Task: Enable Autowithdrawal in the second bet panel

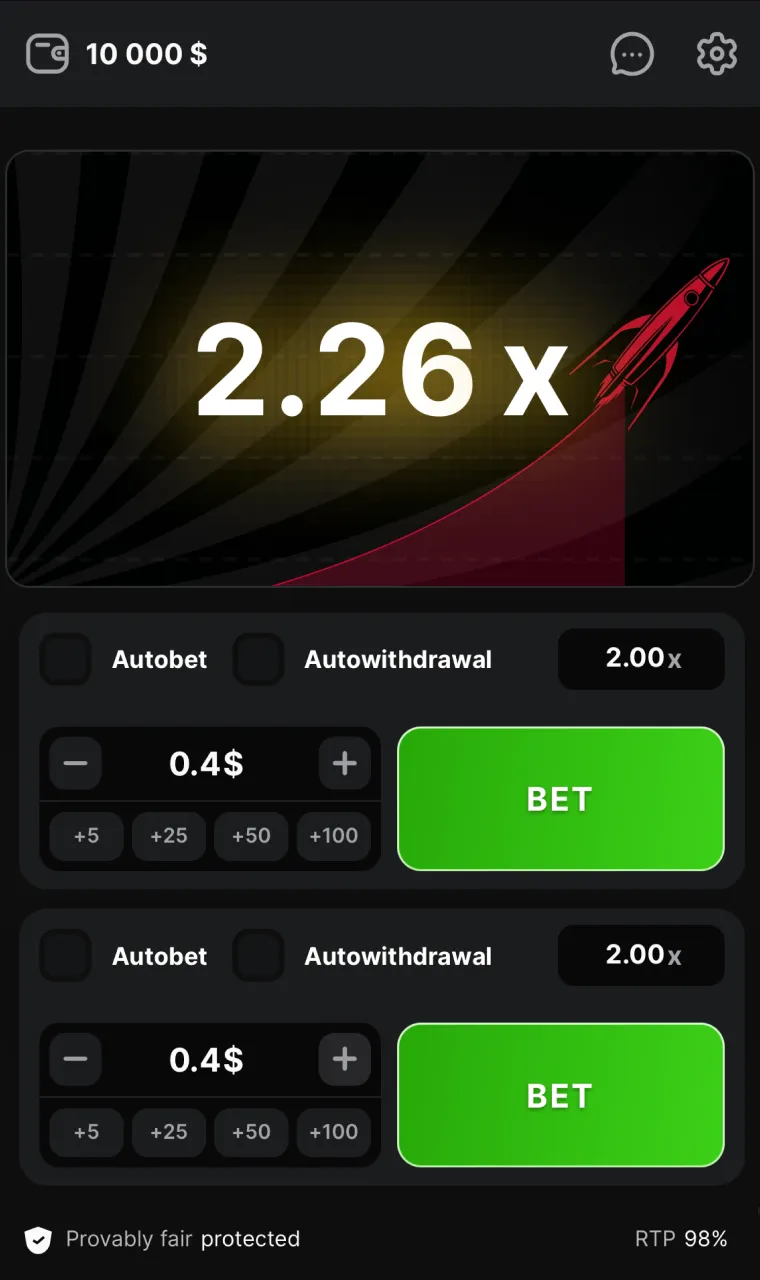Action: tap(259, 956)
